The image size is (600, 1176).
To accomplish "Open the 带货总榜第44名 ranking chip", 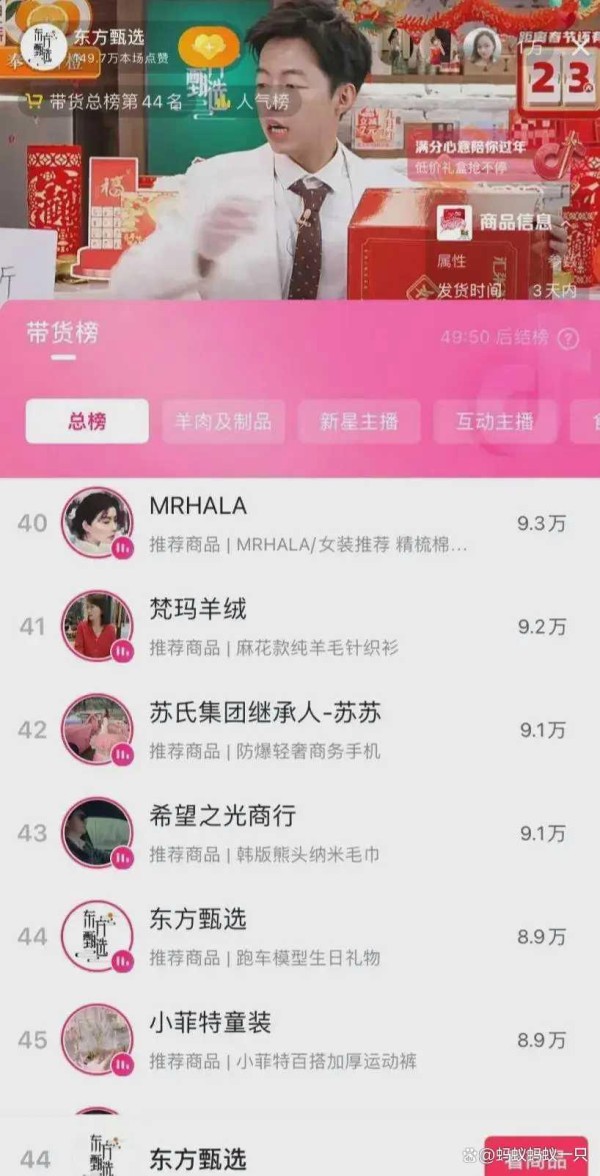I will 104,102.
